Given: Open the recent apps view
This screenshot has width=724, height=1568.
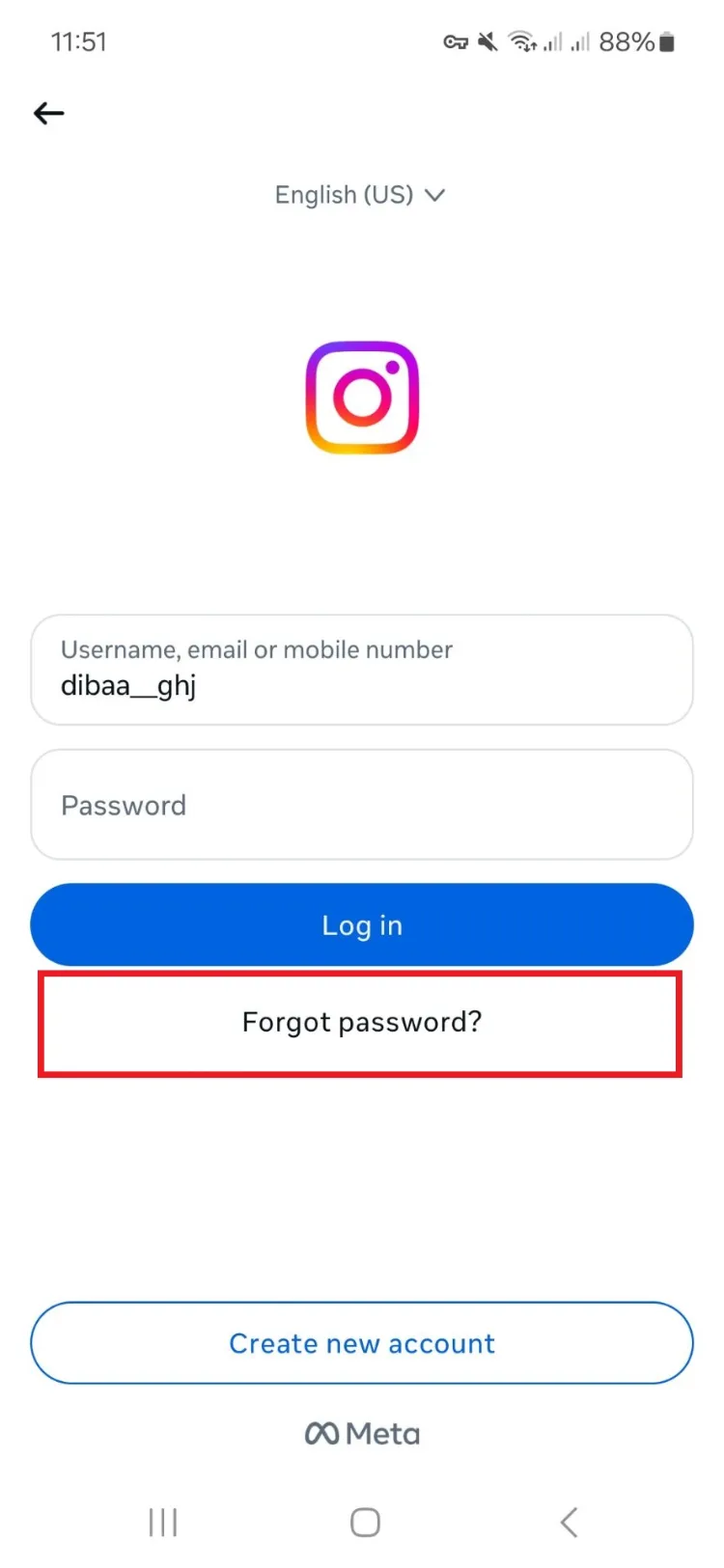Looking at the screenshot, I should click(163, 1523).
